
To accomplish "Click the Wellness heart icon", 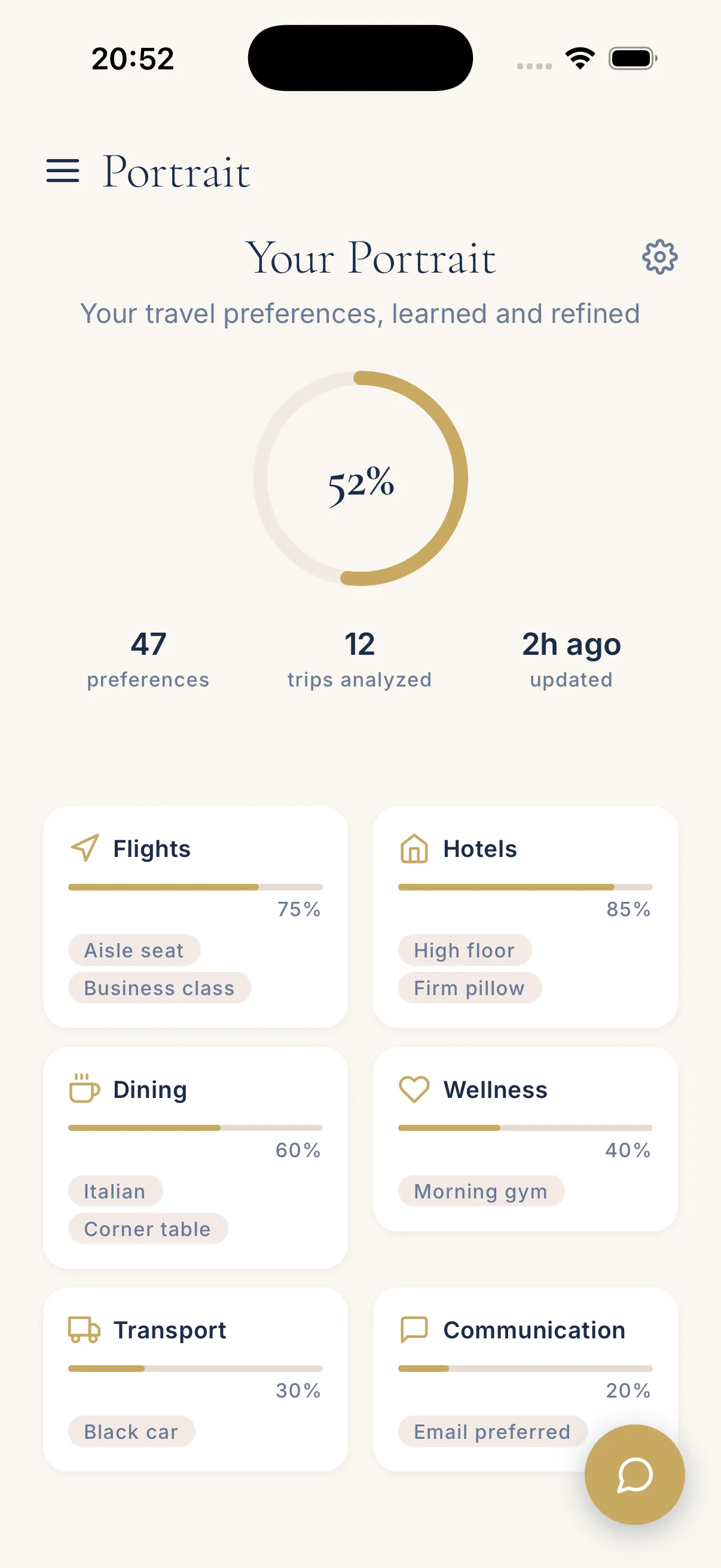I will (x=414, y=1088).
